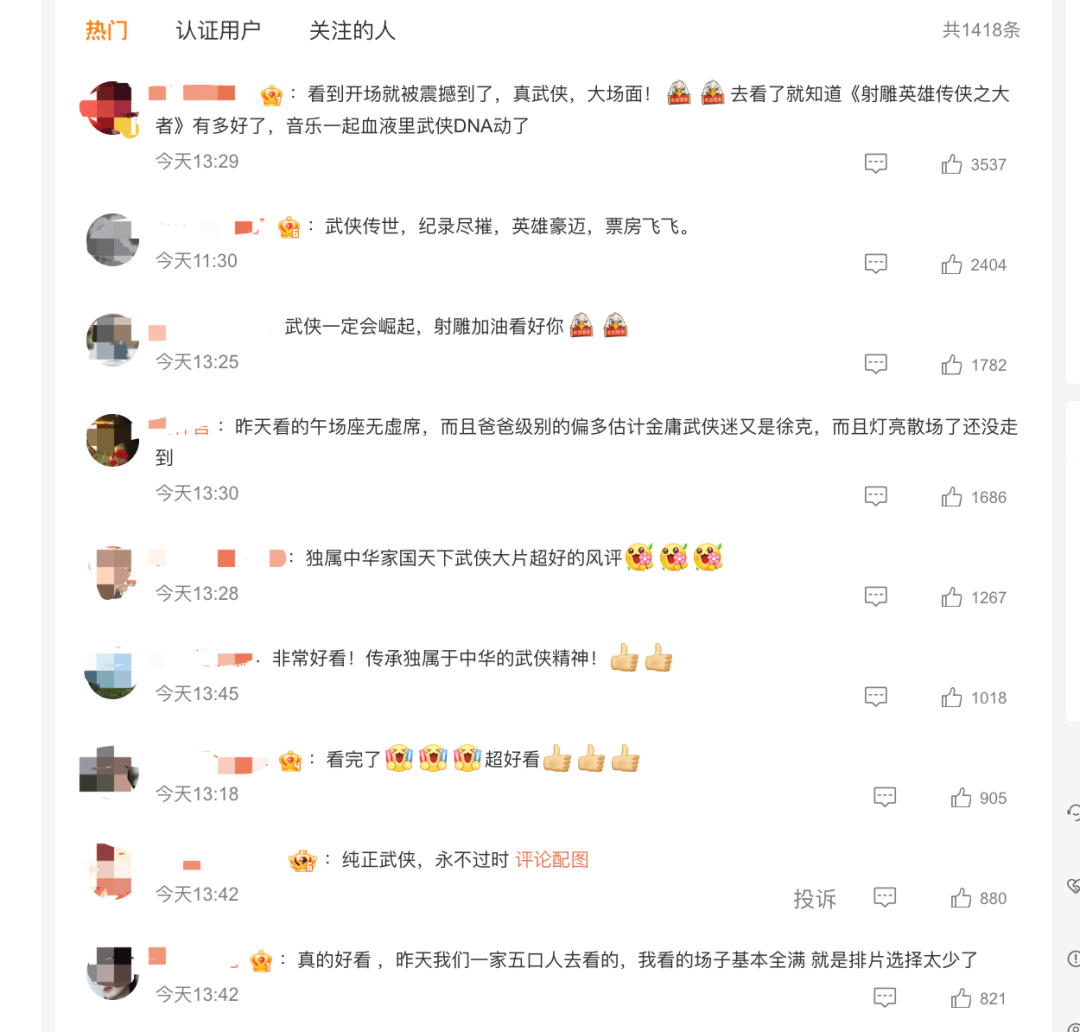Screen dimensions: 1080x1032
Task: Like the 看完了超好看 comment with 905 likes
Action: pos(961,798)
